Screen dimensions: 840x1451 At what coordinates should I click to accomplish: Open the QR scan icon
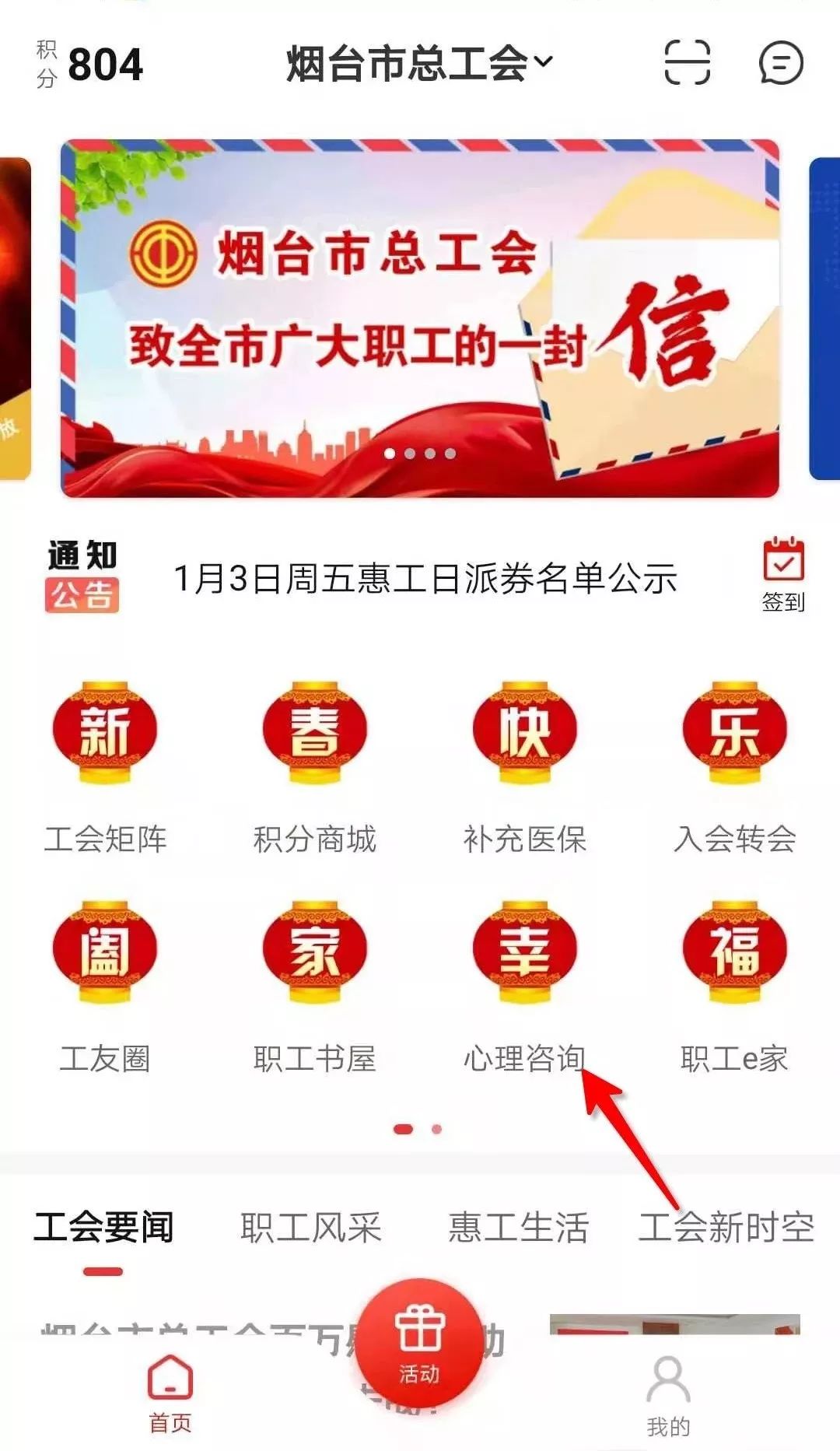pyautogui.click(x=687, y=63)
